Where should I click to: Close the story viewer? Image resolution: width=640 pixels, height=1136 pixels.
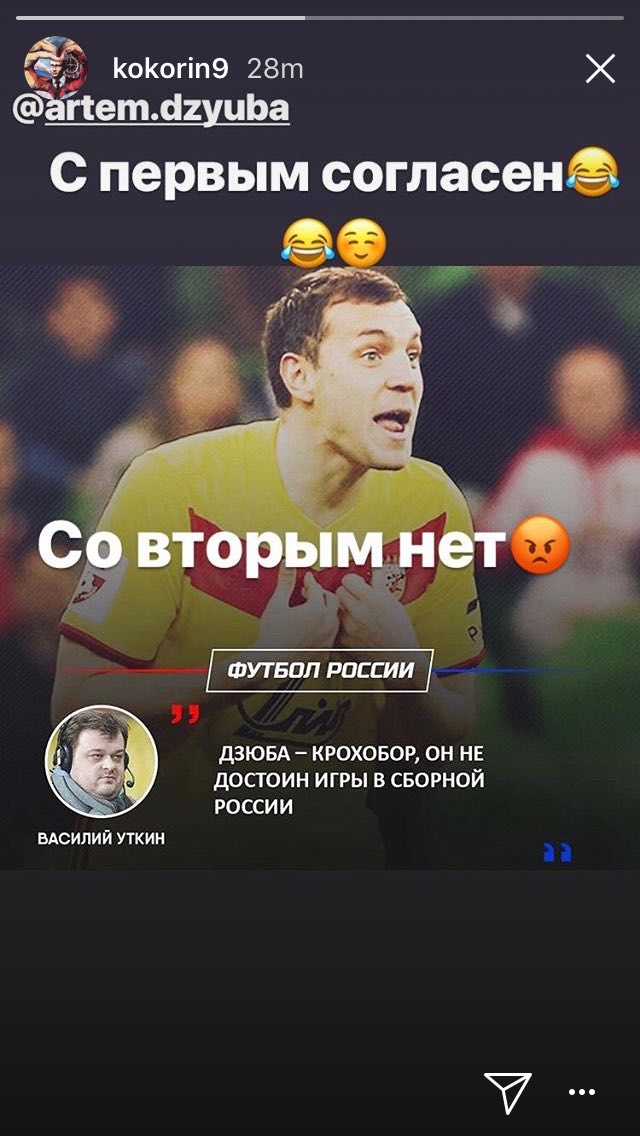600,68
